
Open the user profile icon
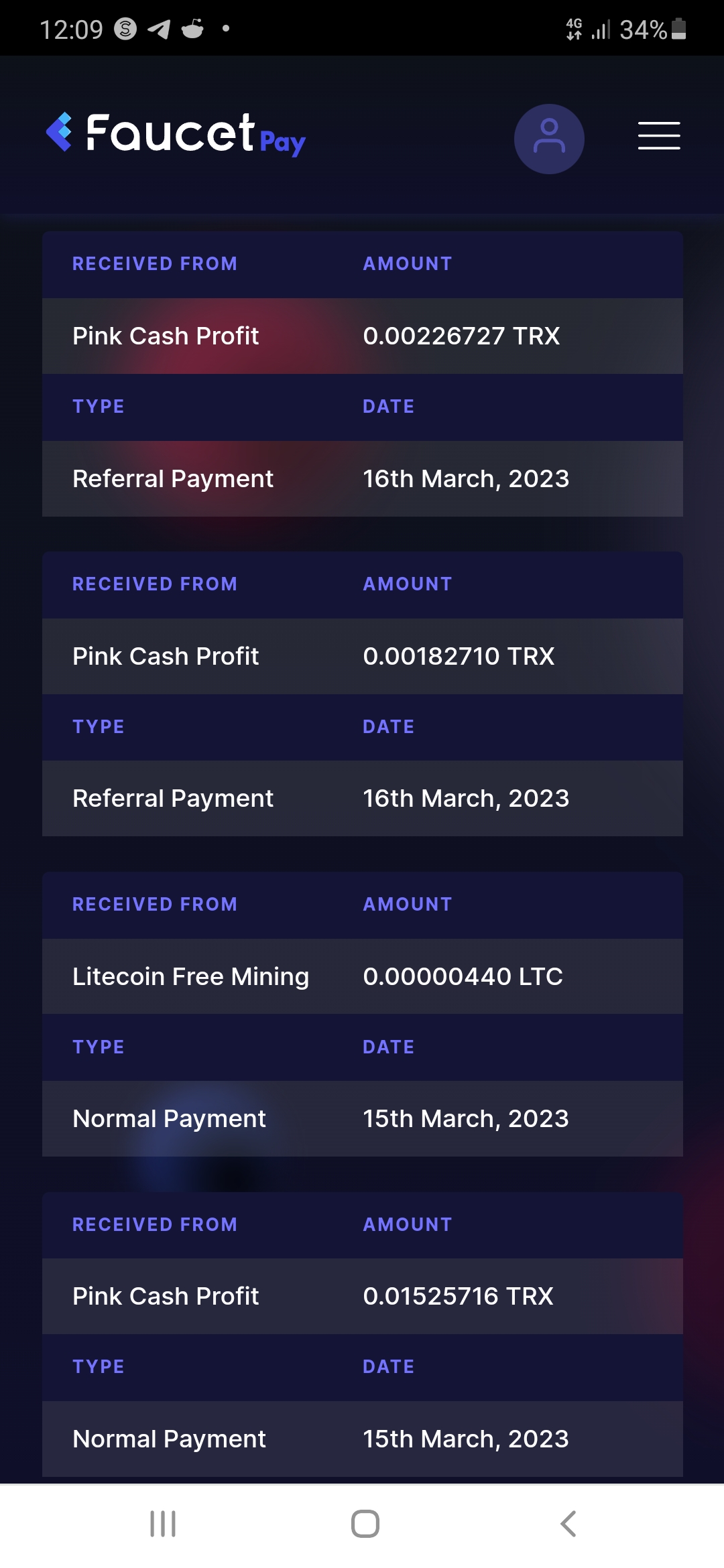point(549,139)
